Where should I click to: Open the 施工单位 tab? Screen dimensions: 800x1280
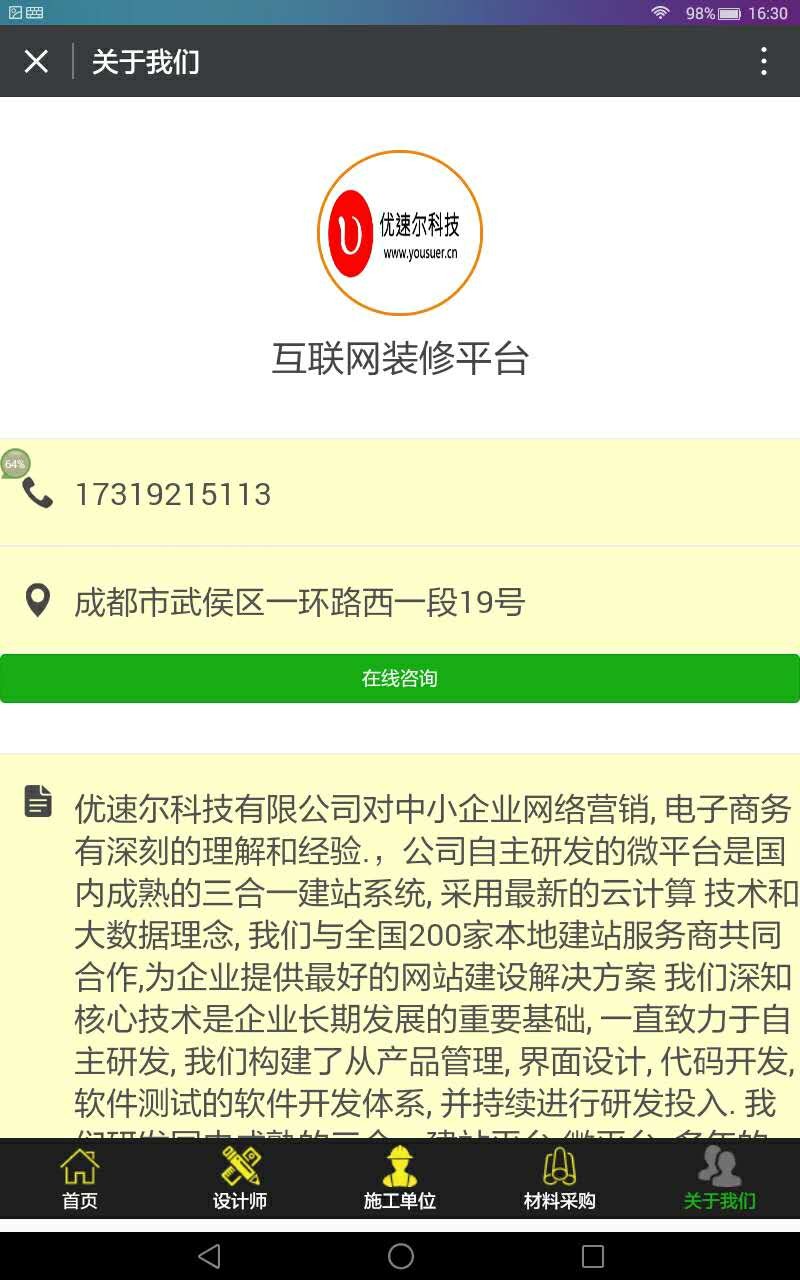pyautogui.click(x=400, y=1180)
